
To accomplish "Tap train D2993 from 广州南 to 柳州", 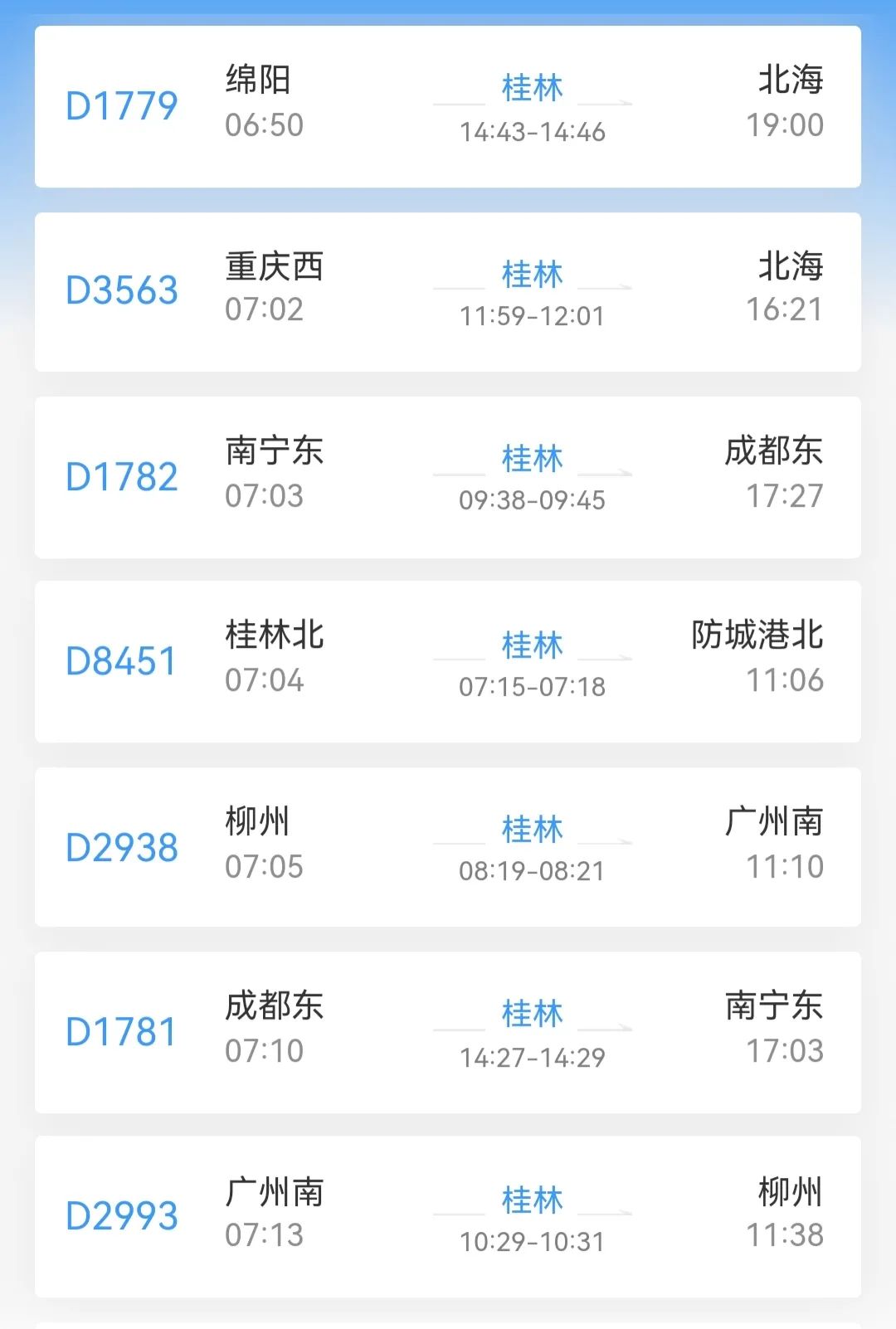I will [448, 1216].
